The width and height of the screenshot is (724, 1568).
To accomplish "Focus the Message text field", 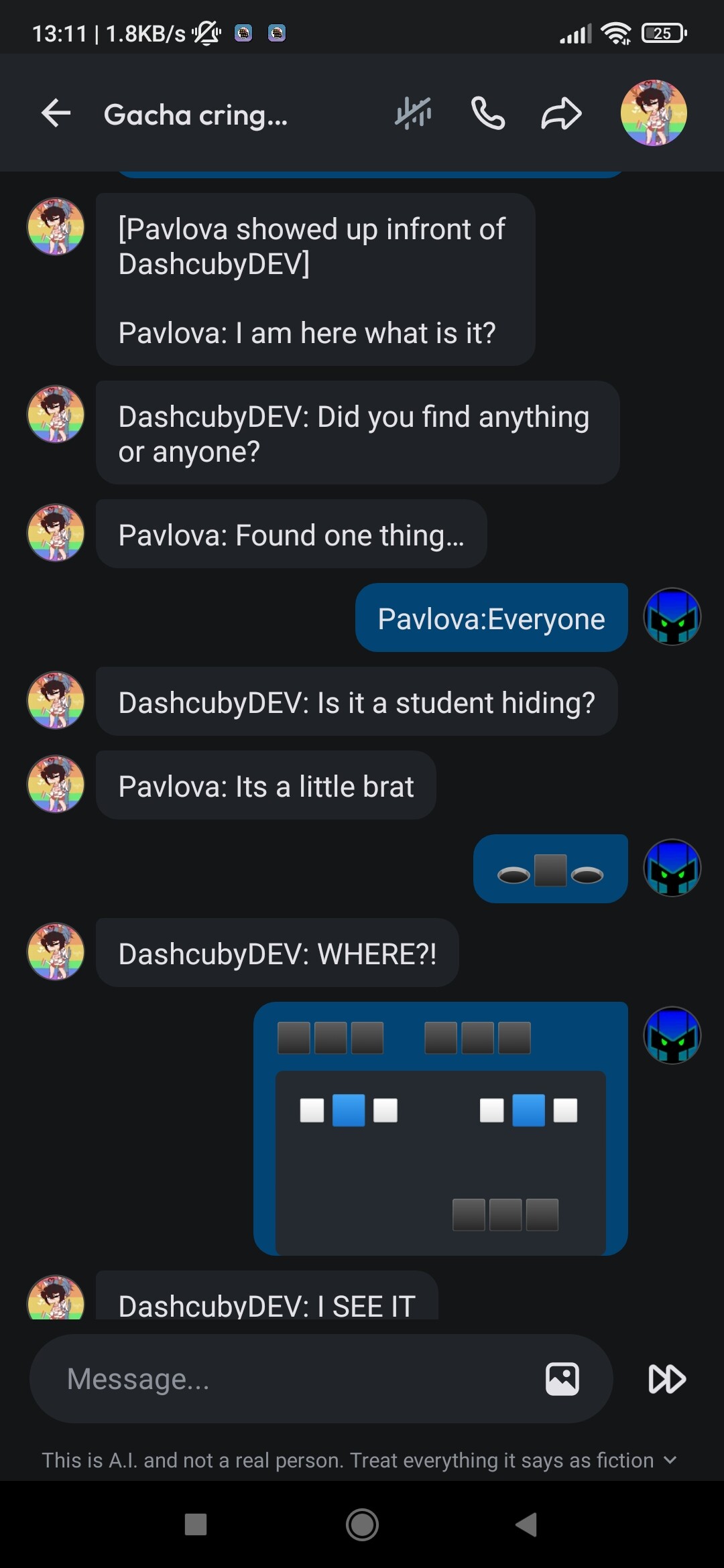I will (295, 1378).
